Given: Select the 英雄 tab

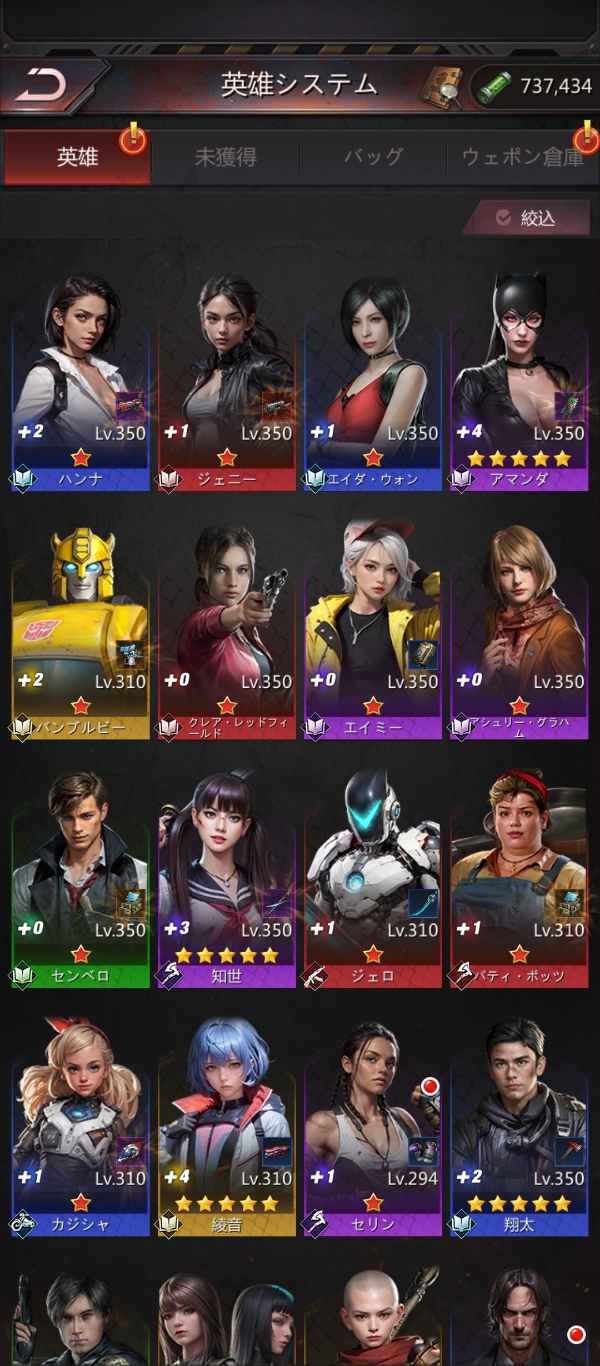Looking at the screenshot, I should [77, 157].
